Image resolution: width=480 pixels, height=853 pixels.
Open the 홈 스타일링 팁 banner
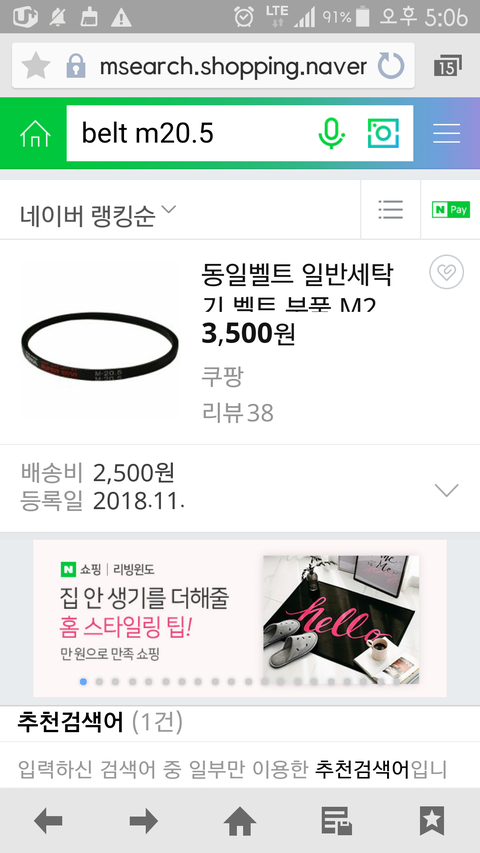click(x=239, y=618)
